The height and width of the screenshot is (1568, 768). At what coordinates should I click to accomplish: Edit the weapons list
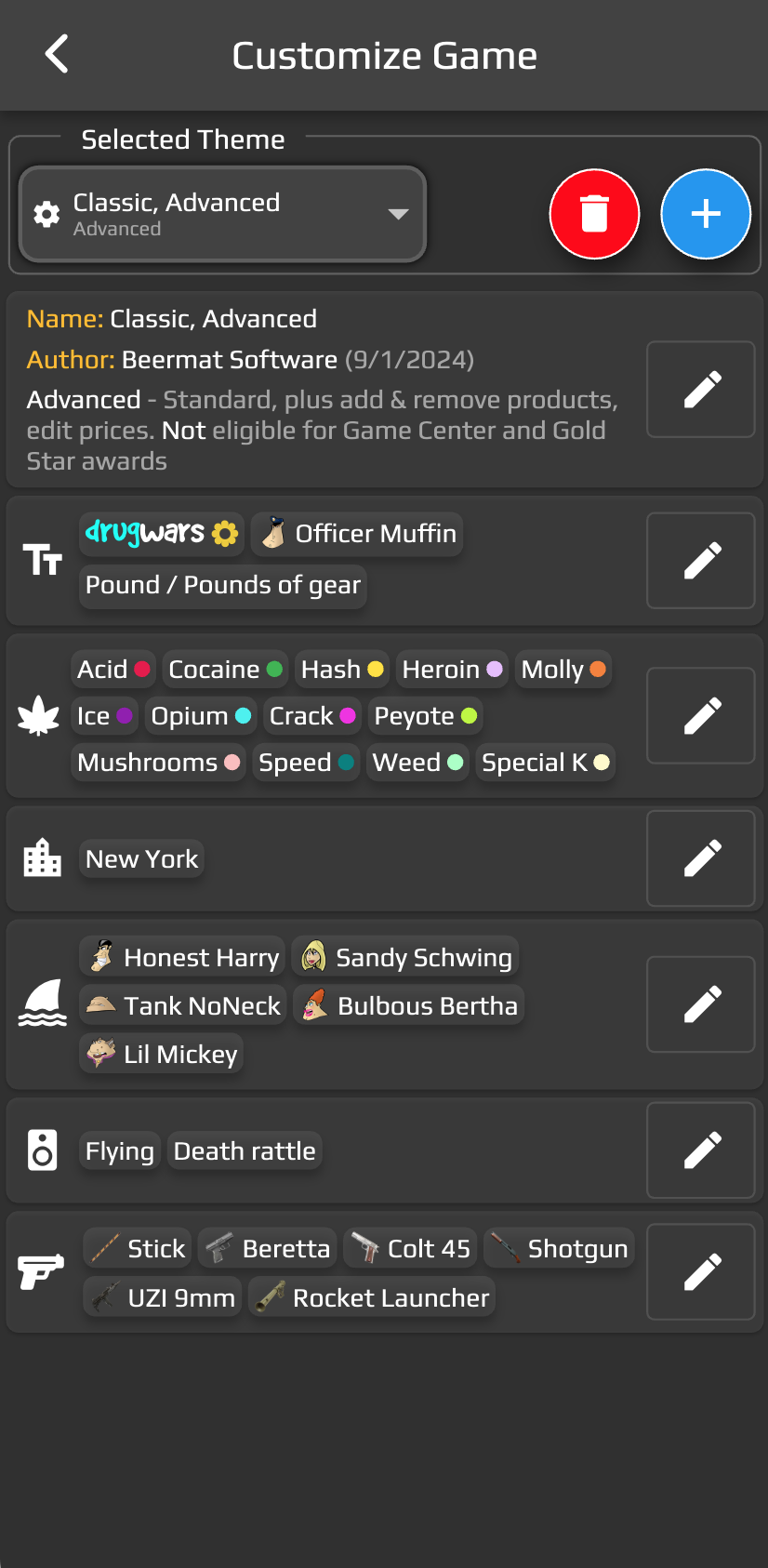point(700,1271)
